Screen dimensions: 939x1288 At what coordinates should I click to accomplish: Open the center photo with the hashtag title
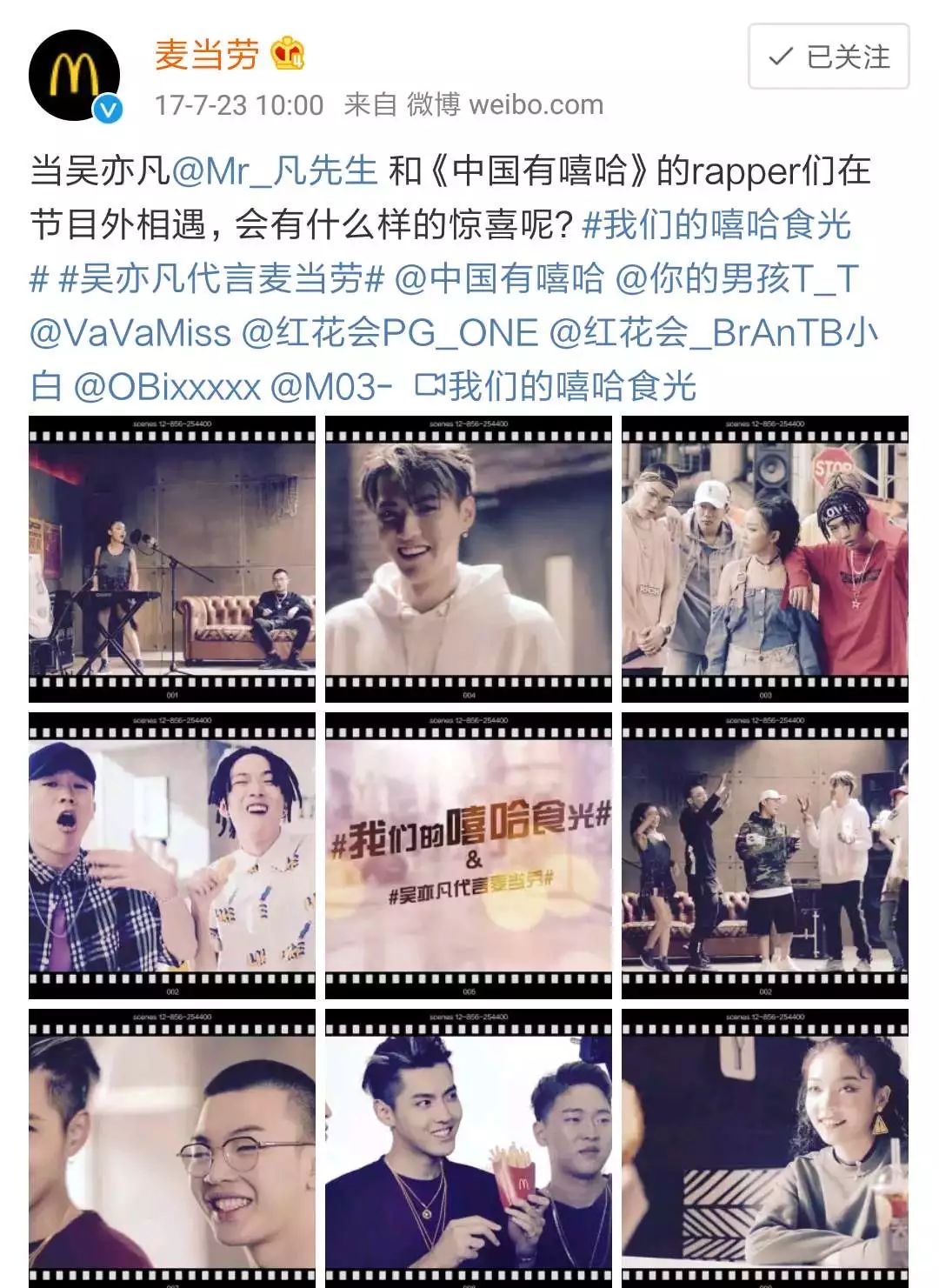pyautogui.click(x=469, y=856)
